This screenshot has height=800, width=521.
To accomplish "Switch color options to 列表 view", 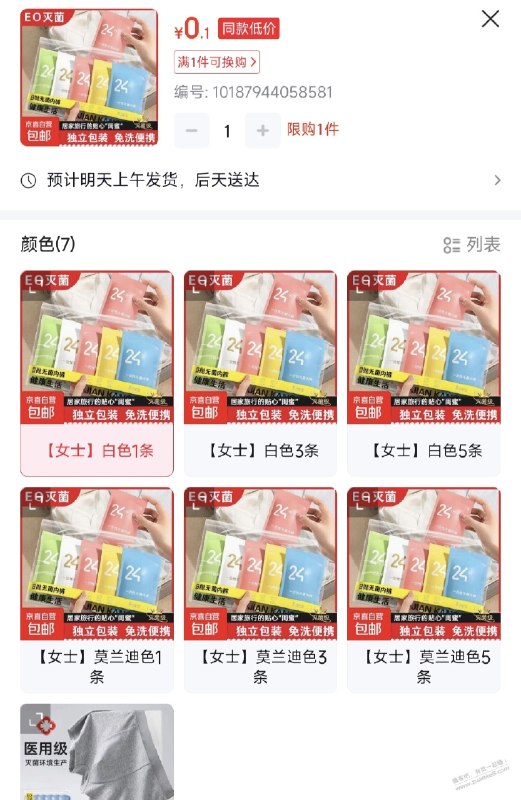I will pos(472,244).
